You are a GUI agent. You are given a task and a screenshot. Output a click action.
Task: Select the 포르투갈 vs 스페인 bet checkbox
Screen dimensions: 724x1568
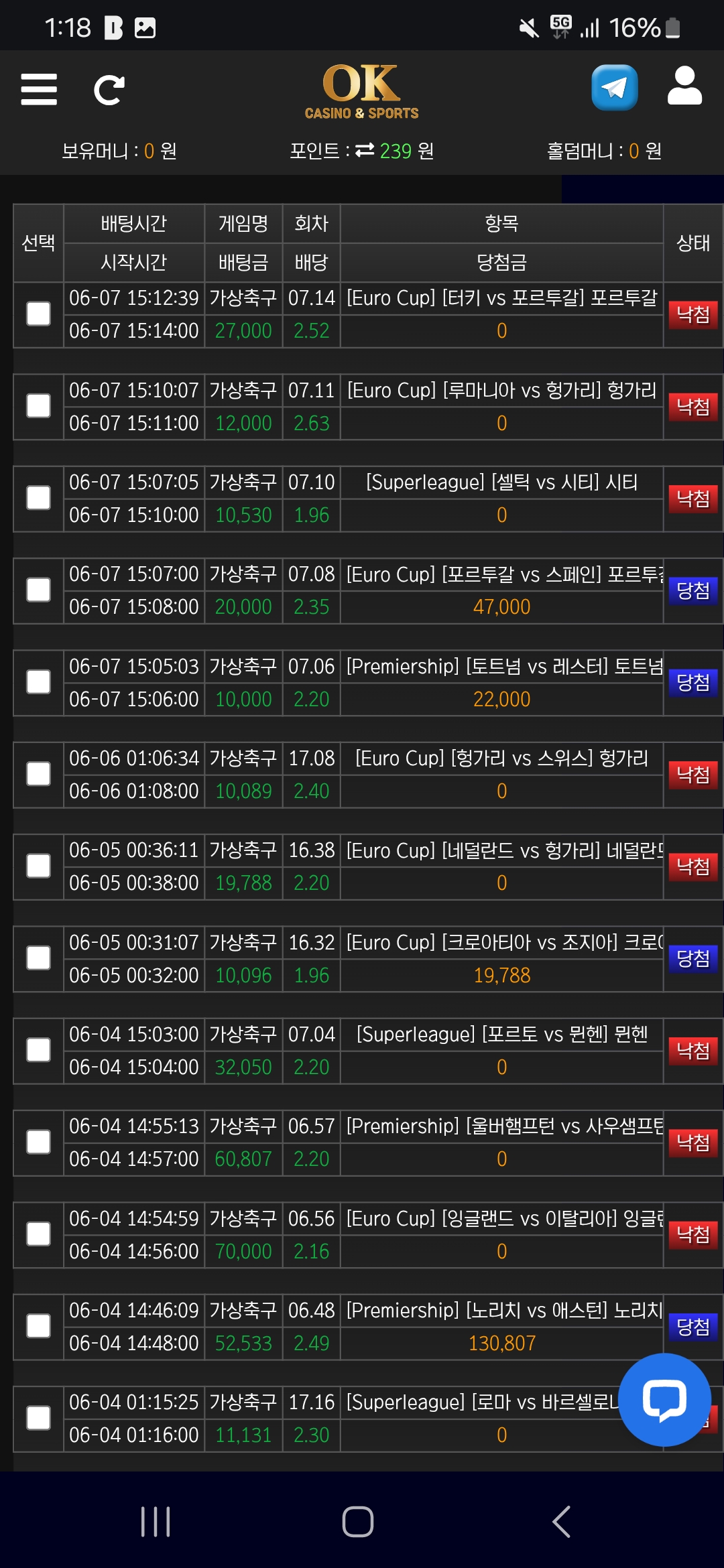(x=38, y=590)
